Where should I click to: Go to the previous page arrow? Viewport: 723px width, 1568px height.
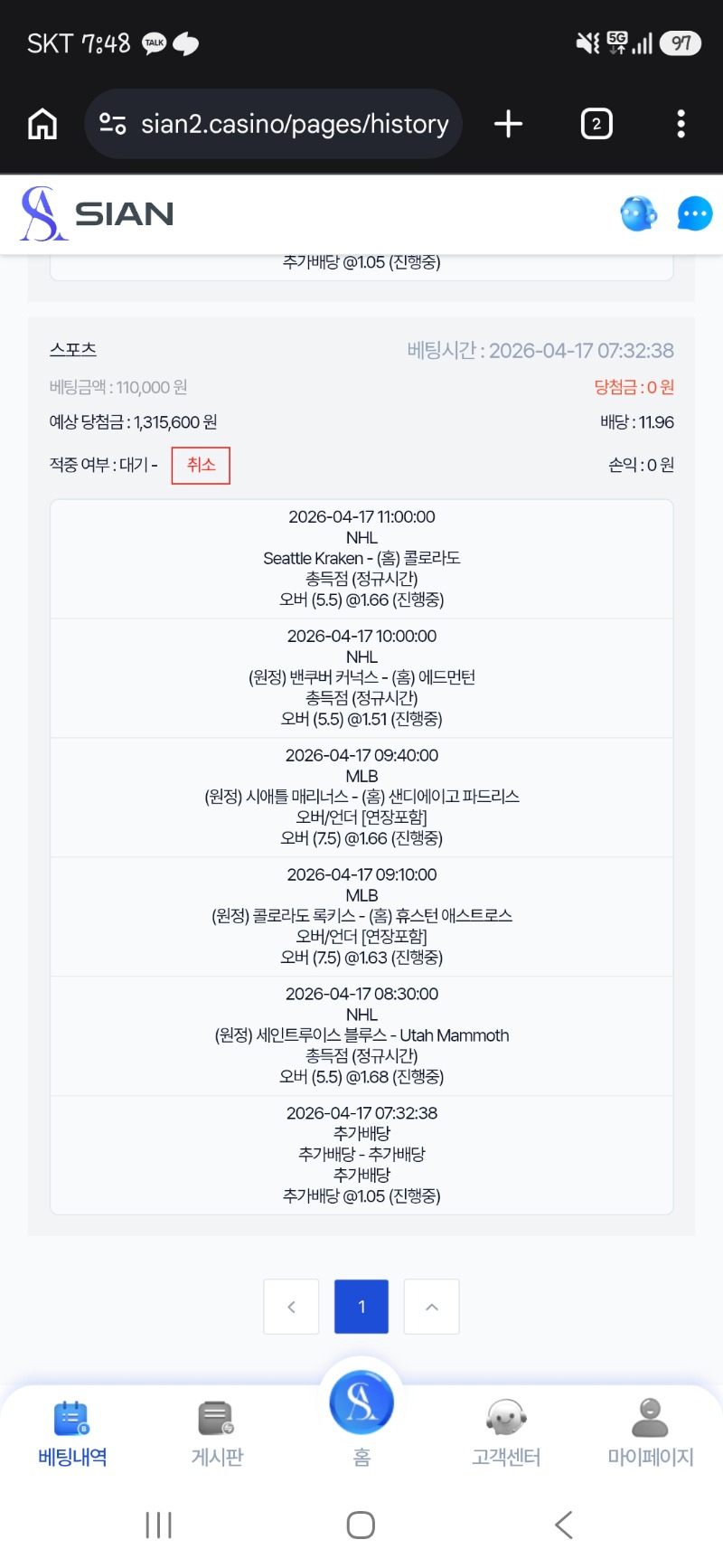[x=291, y=1307]
